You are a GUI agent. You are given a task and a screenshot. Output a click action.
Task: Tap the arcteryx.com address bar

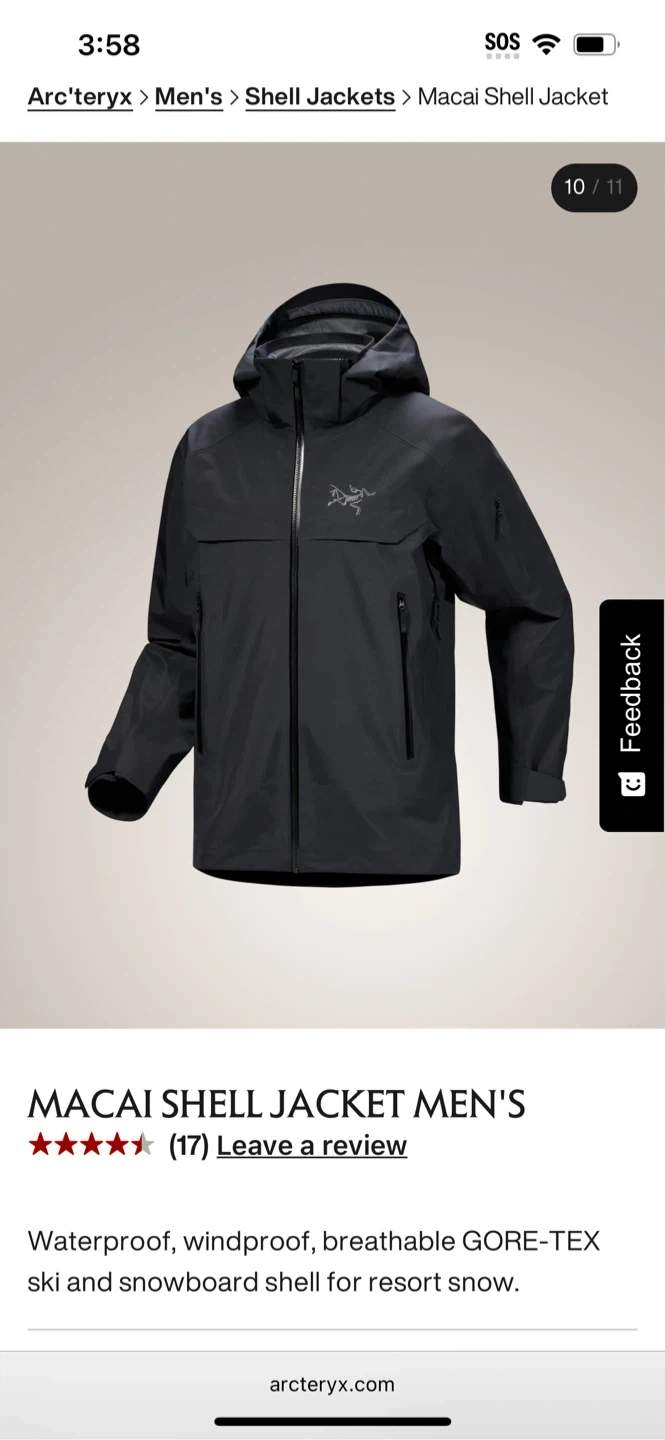332,1385
